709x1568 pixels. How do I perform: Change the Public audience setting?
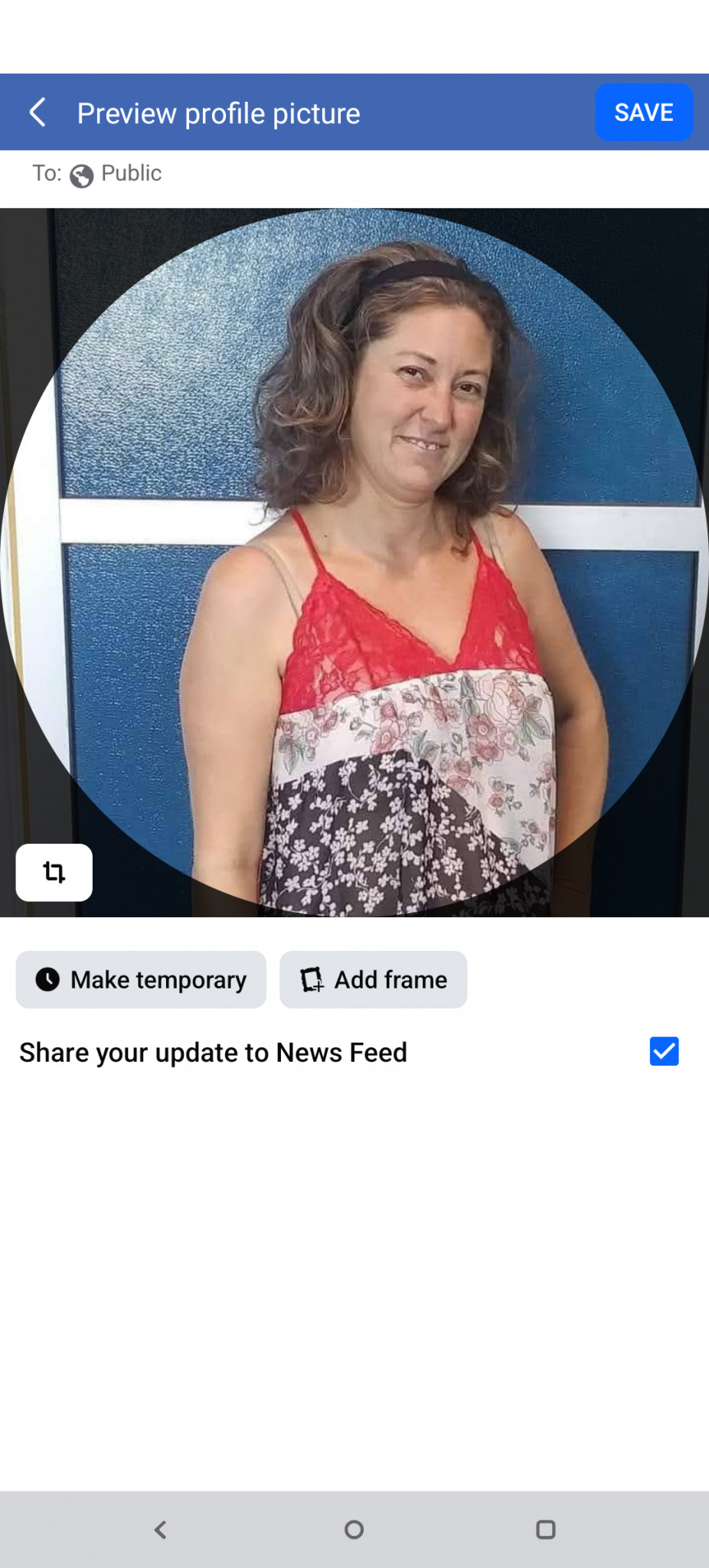[115, 174]
